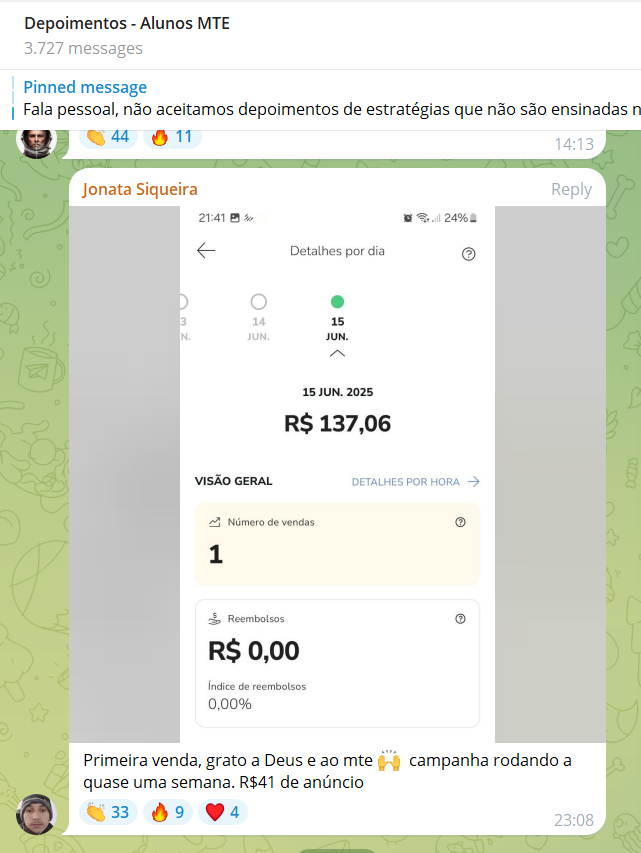The image size is (641, 853).
Task: Reply to Jonata Siqueira's message
Action: point(571,189)
